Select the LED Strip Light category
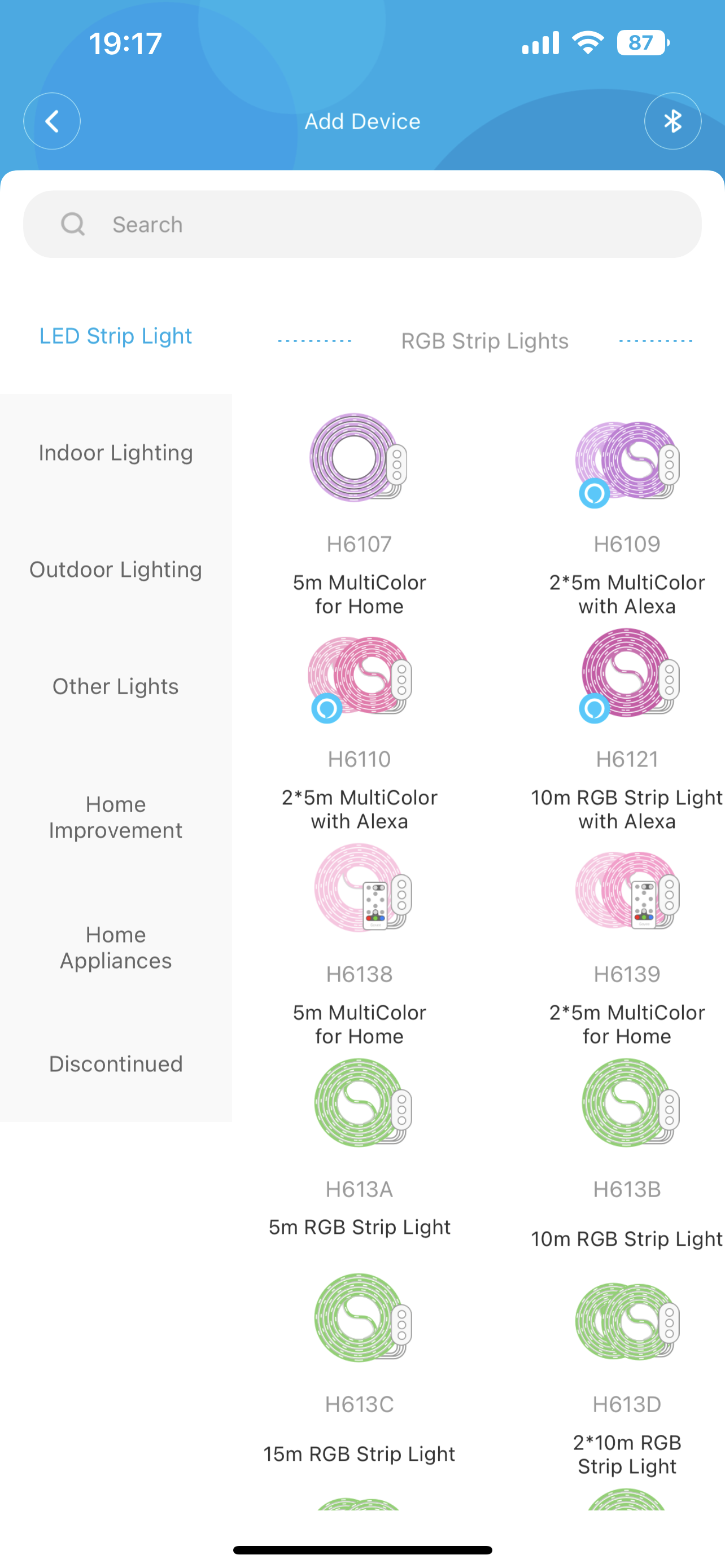The width and height of the screenshot is (725, 1568). click(x=116, y=336)
